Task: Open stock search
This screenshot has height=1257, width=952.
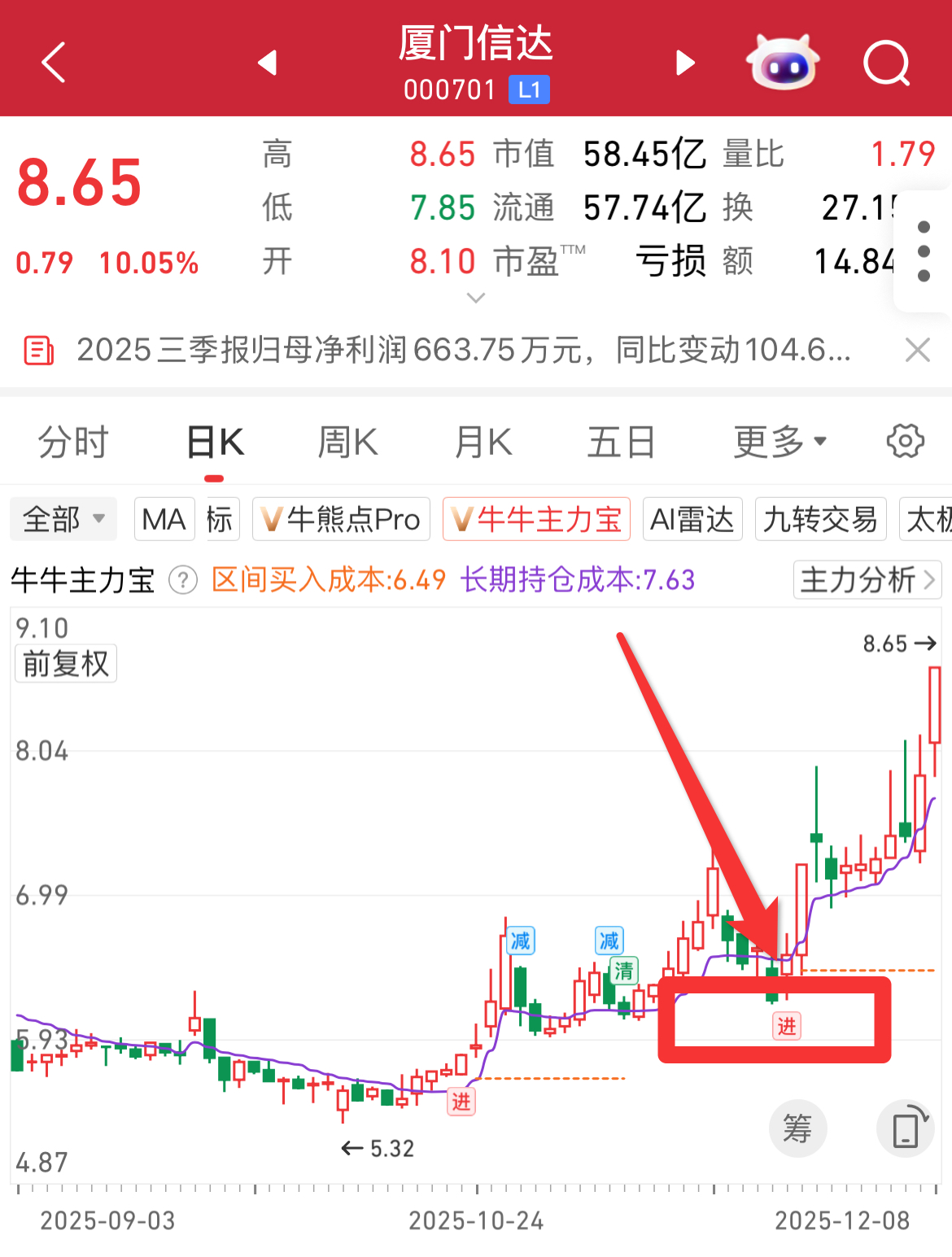Action: 887,63
